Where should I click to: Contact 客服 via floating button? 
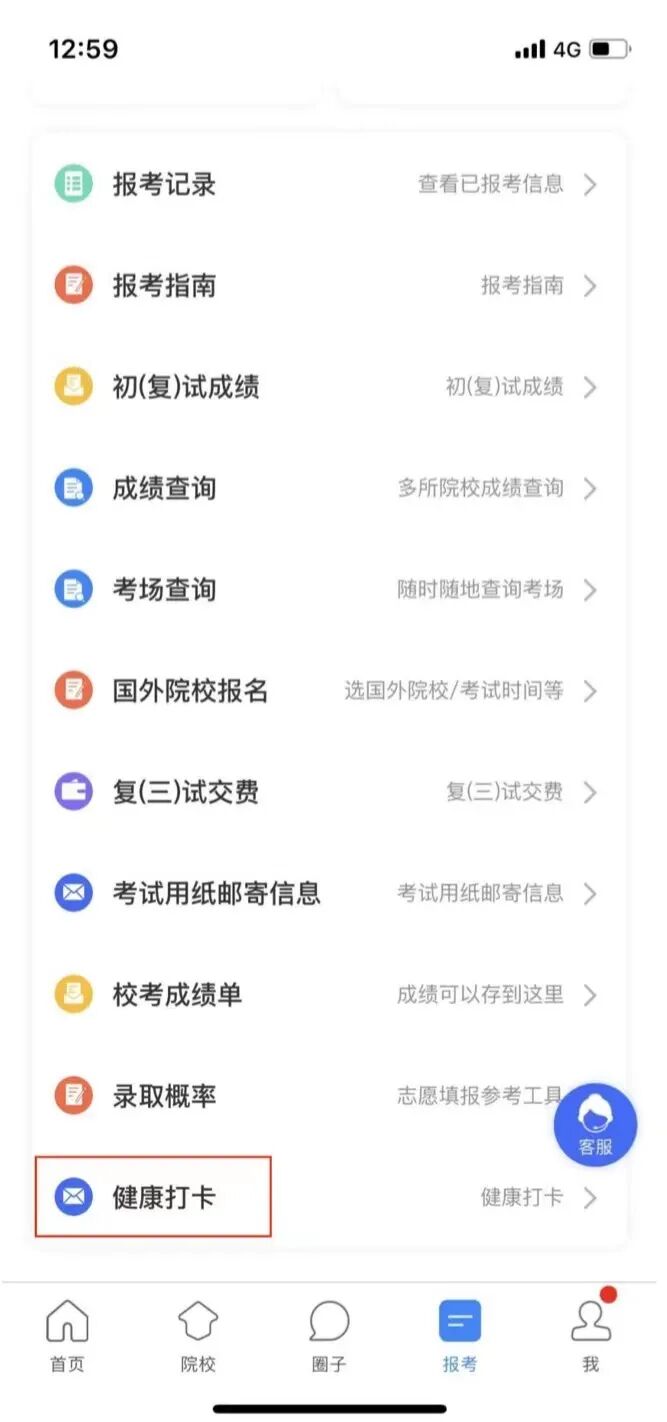pos(596,1125)
